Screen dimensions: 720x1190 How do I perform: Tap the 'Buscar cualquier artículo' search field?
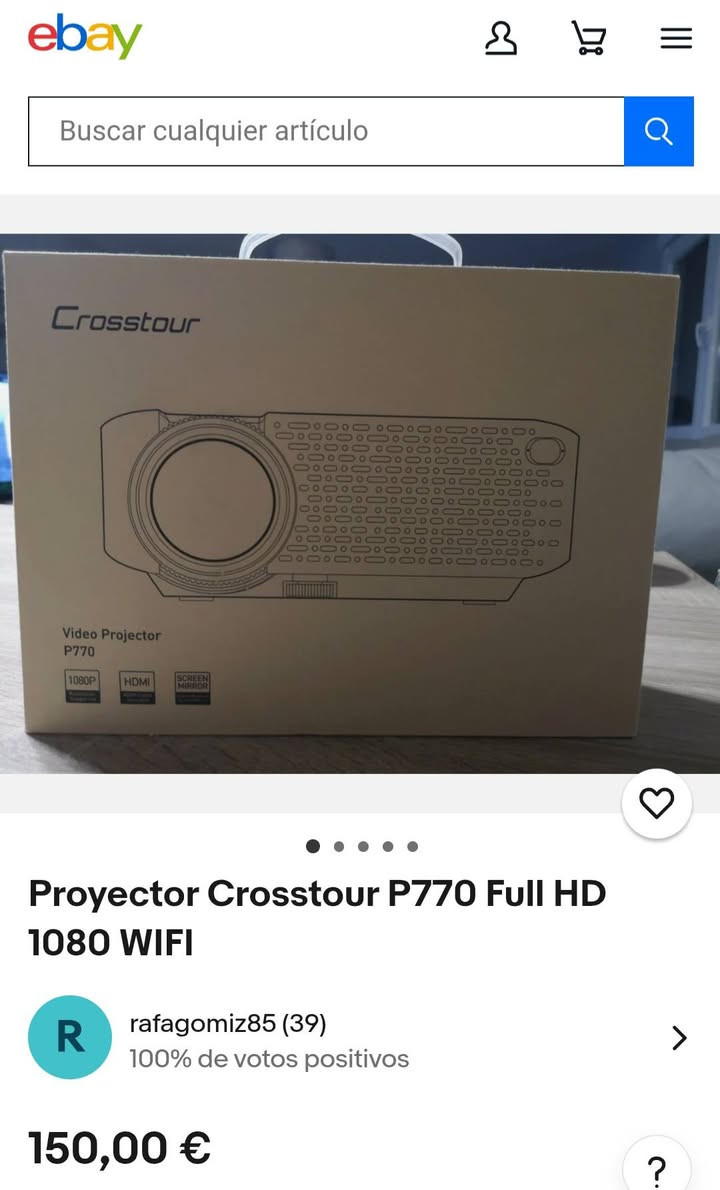coord(326,131)
